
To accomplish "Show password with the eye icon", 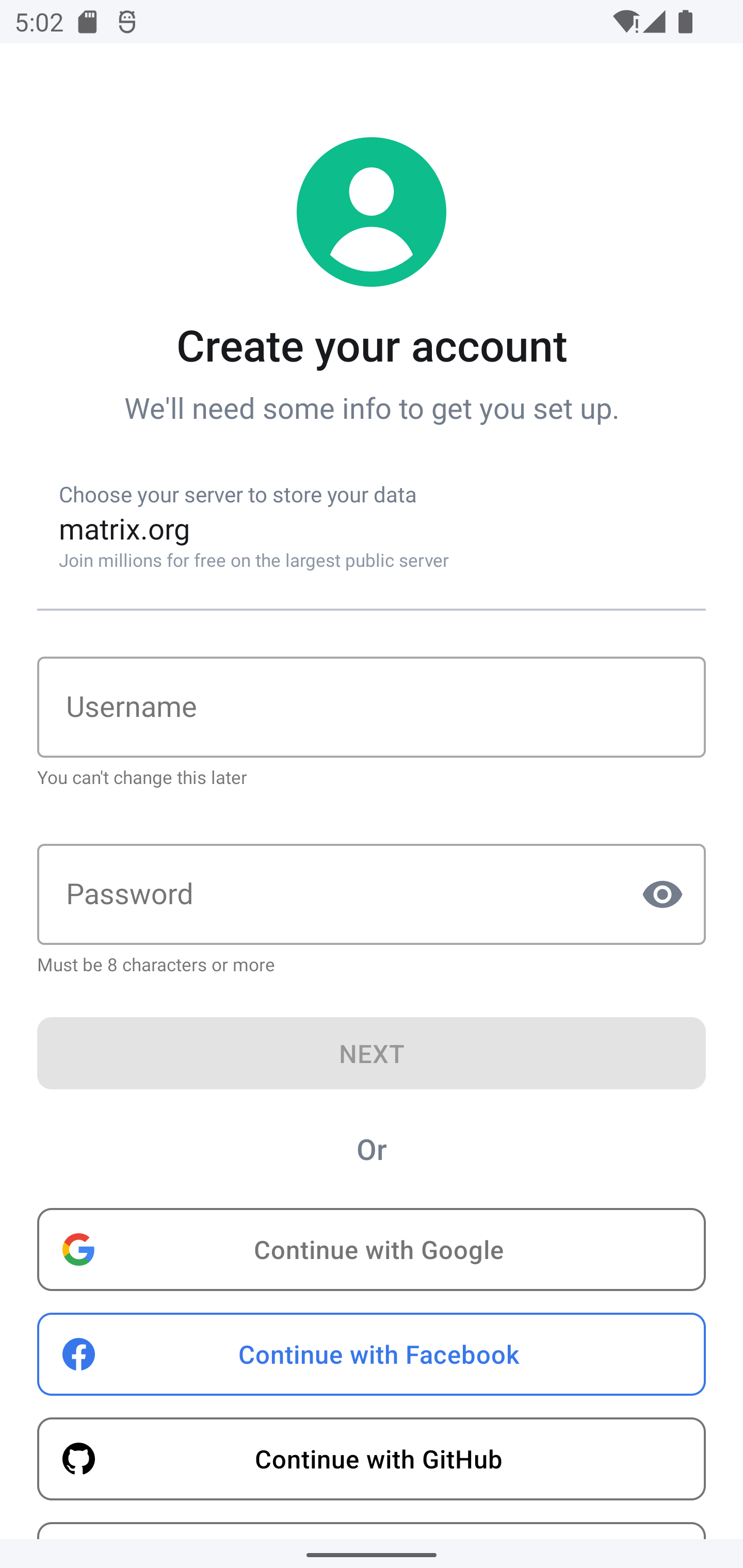I will tap(662, 894).
